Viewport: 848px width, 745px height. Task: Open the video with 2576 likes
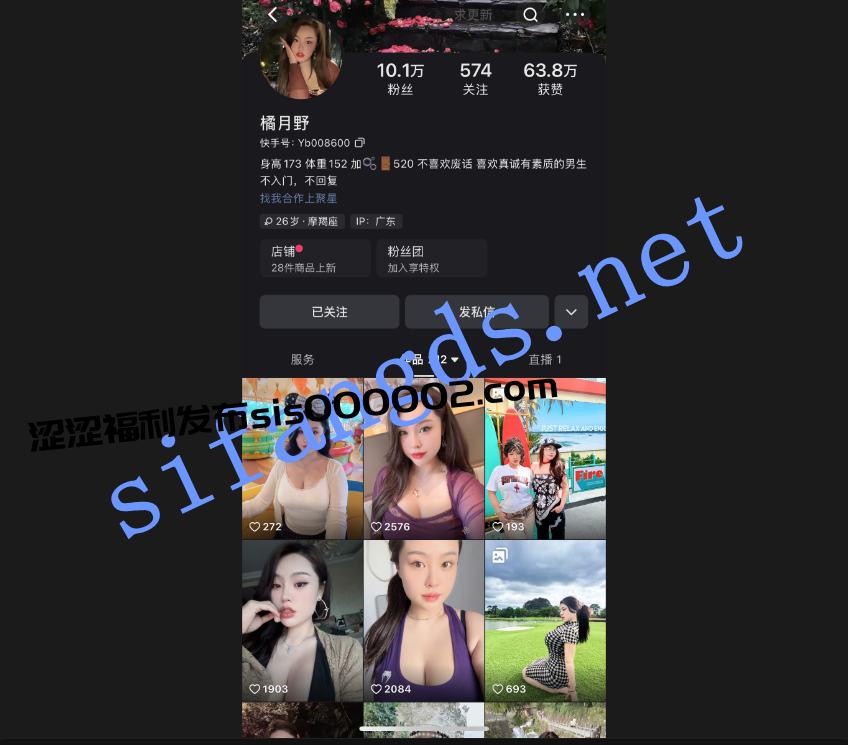(x=423, y=458)
